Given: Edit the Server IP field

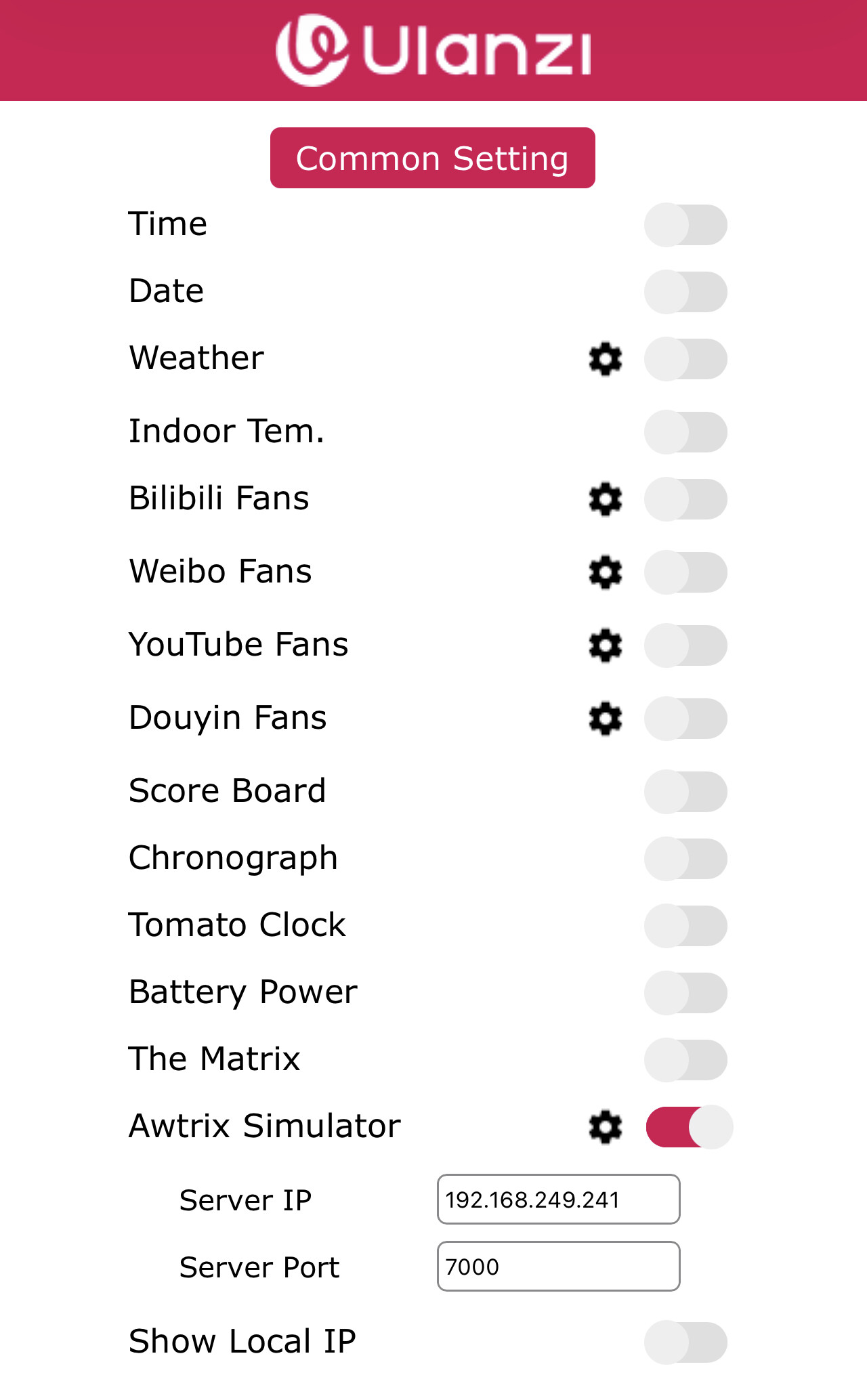Looking at the screenshot, I should pyautogui.click(x=558, y=1200).
